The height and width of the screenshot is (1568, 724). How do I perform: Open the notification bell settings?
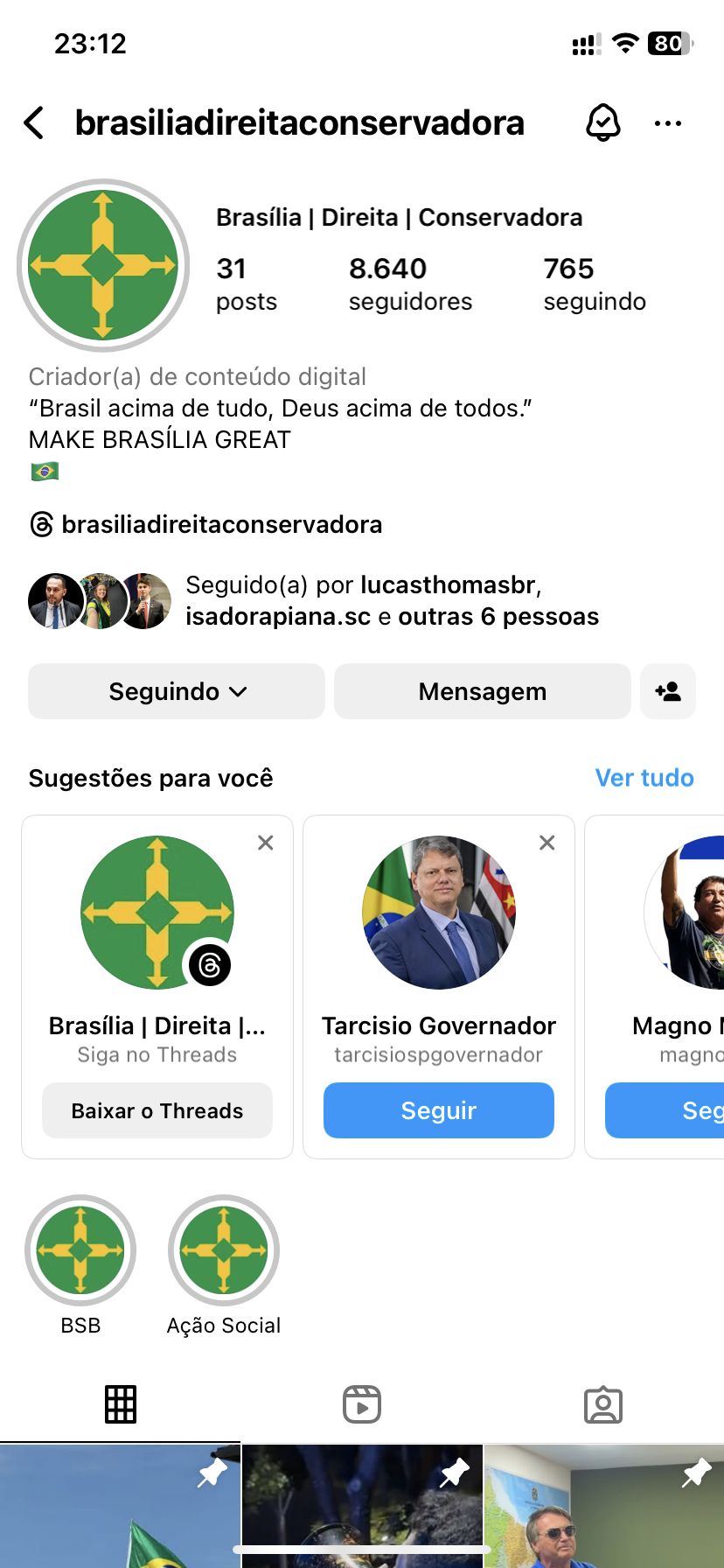pos(602,123)
